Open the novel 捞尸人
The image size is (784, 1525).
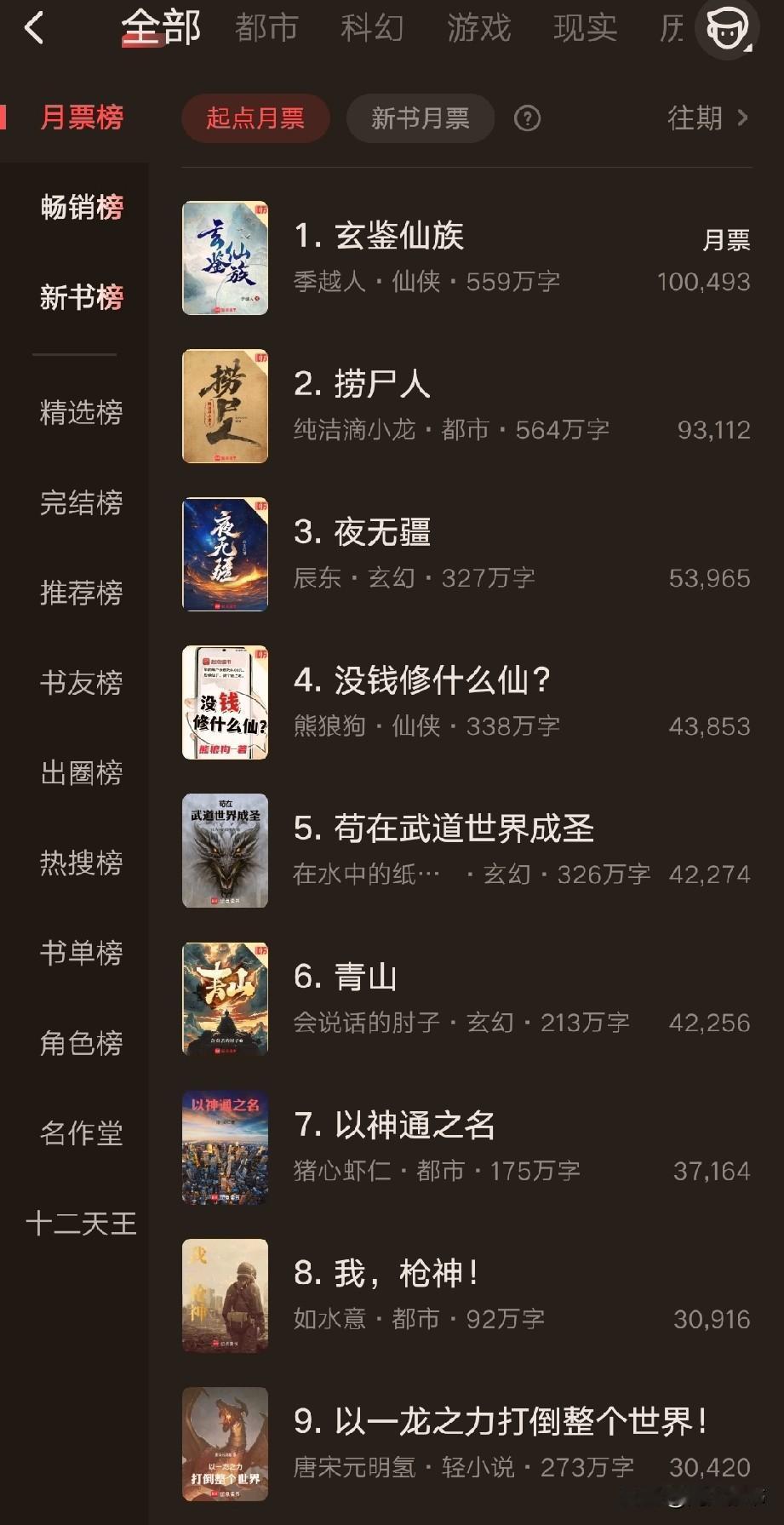[361, 385]
